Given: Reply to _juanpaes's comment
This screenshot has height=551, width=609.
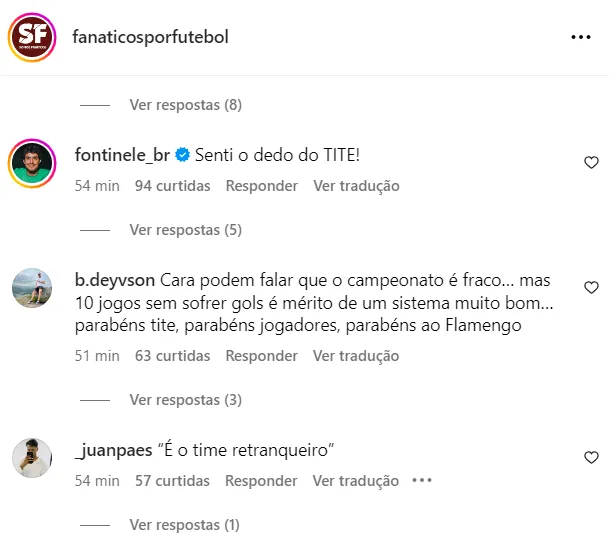Looking at the screenshot, I should pyautogui.click(x=261, y=481).
